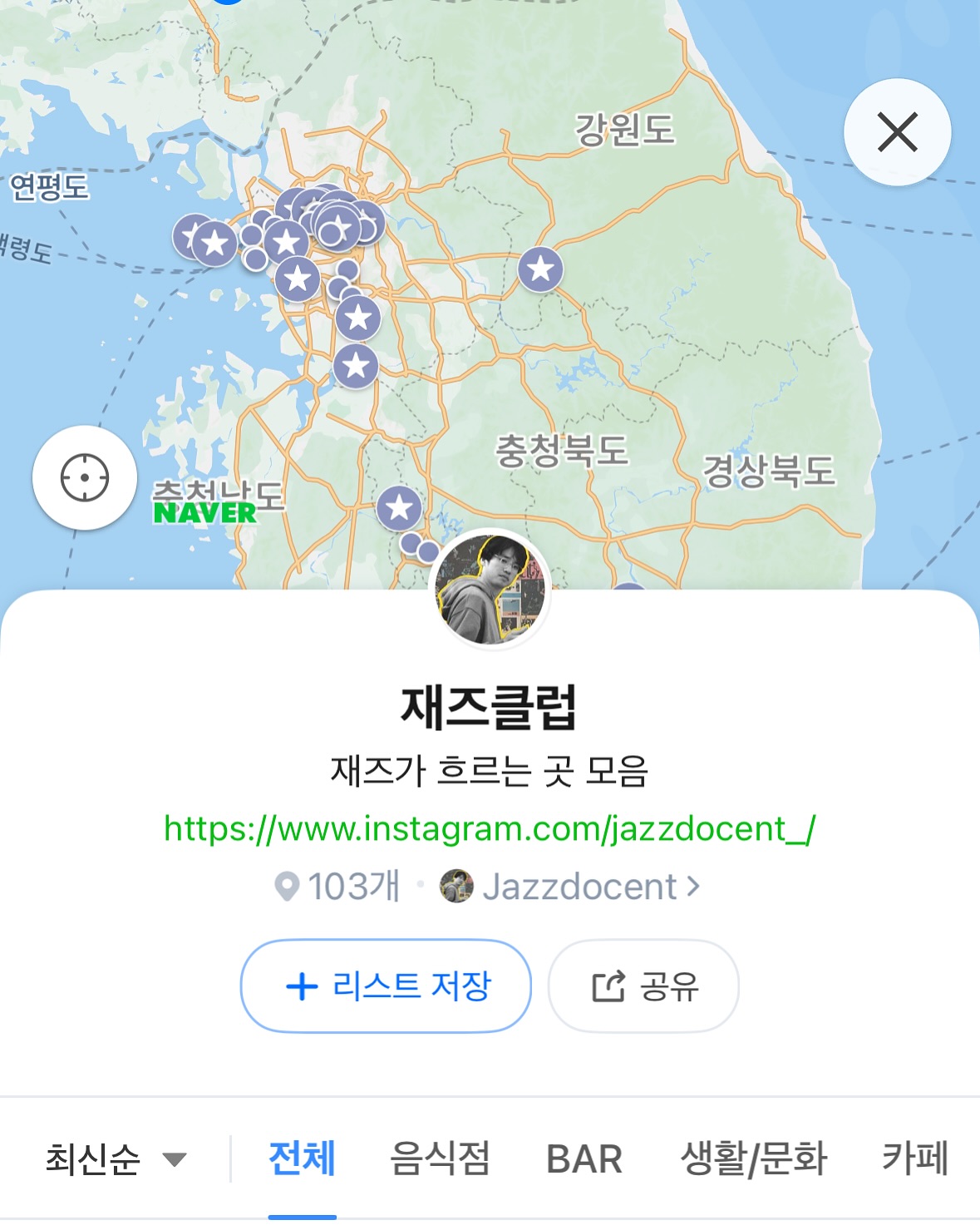Center map on current location

click(x=85, y=478)
